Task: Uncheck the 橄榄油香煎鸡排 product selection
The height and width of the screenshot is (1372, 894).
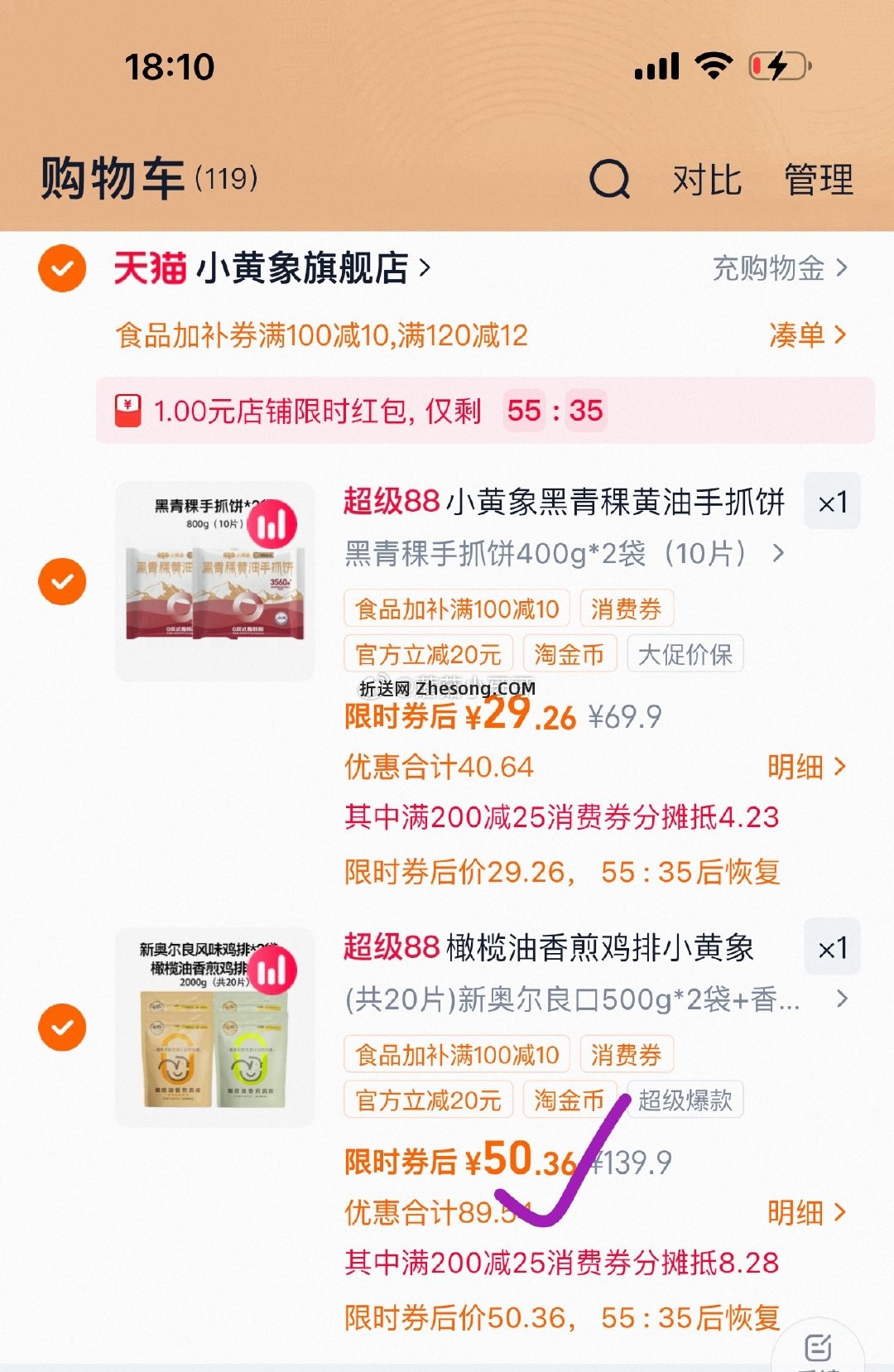Action: pos(62,1027)
